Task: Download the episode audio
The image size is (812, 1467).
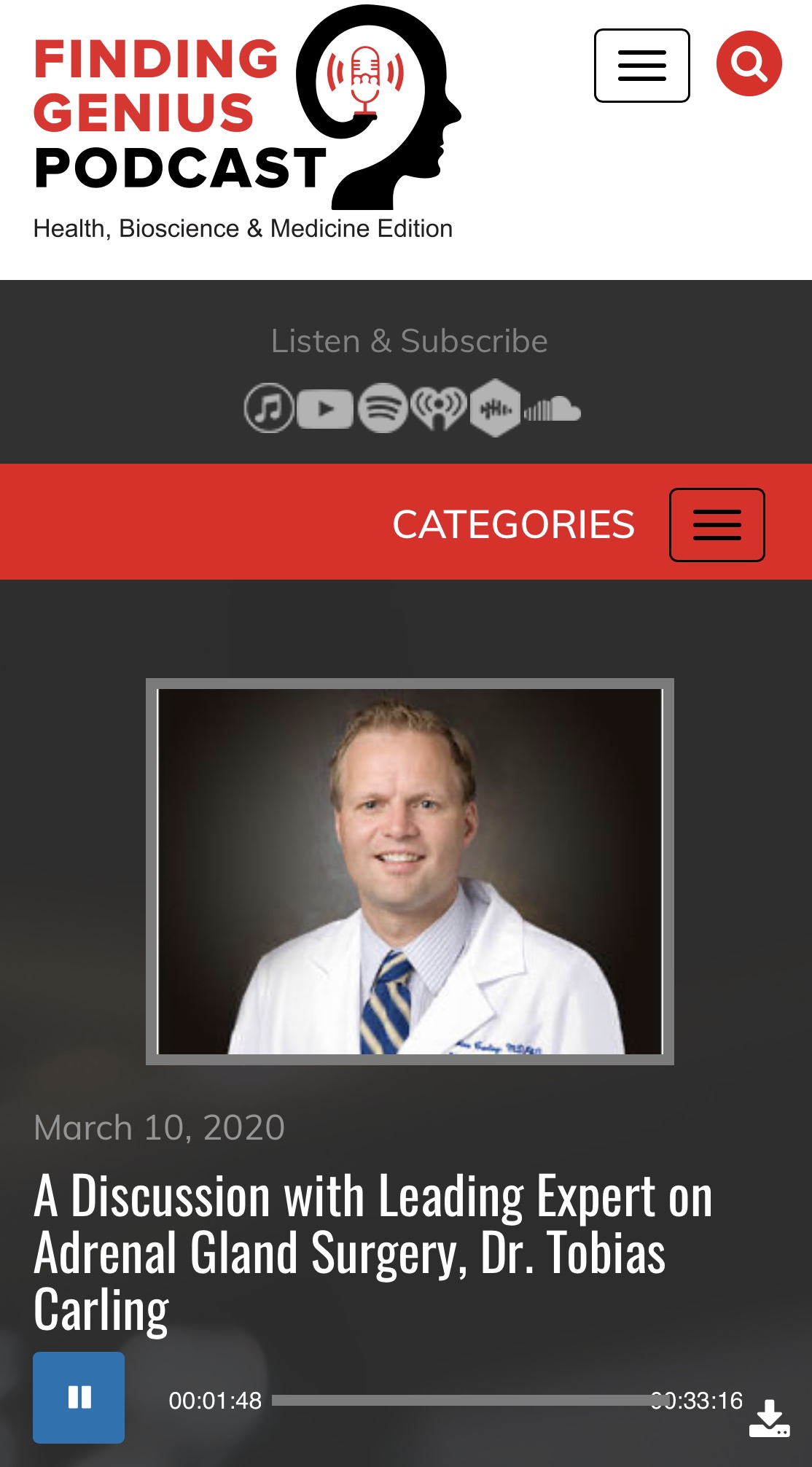Action: click(769, 1418)
